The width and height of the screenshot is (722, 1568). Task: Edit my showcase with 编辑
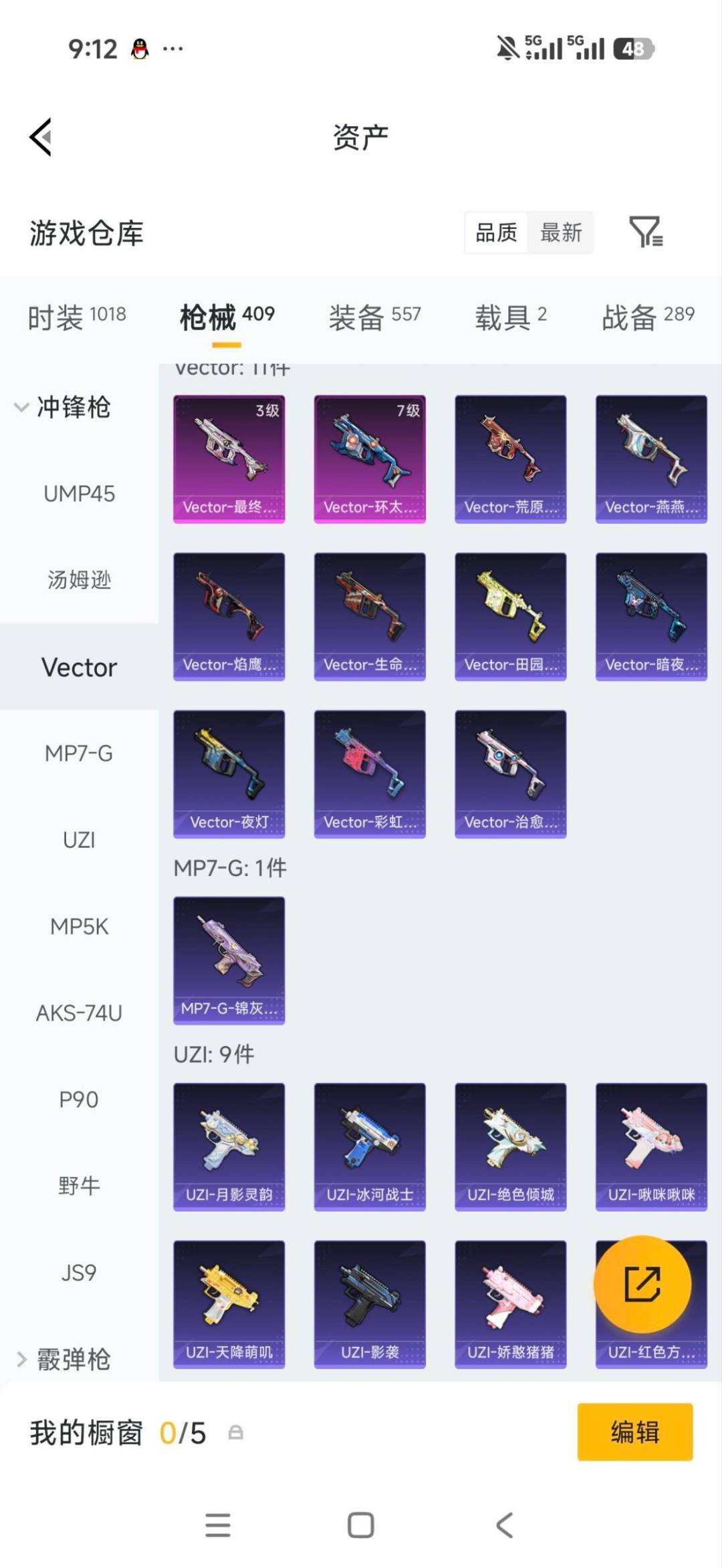point(635,1432)
